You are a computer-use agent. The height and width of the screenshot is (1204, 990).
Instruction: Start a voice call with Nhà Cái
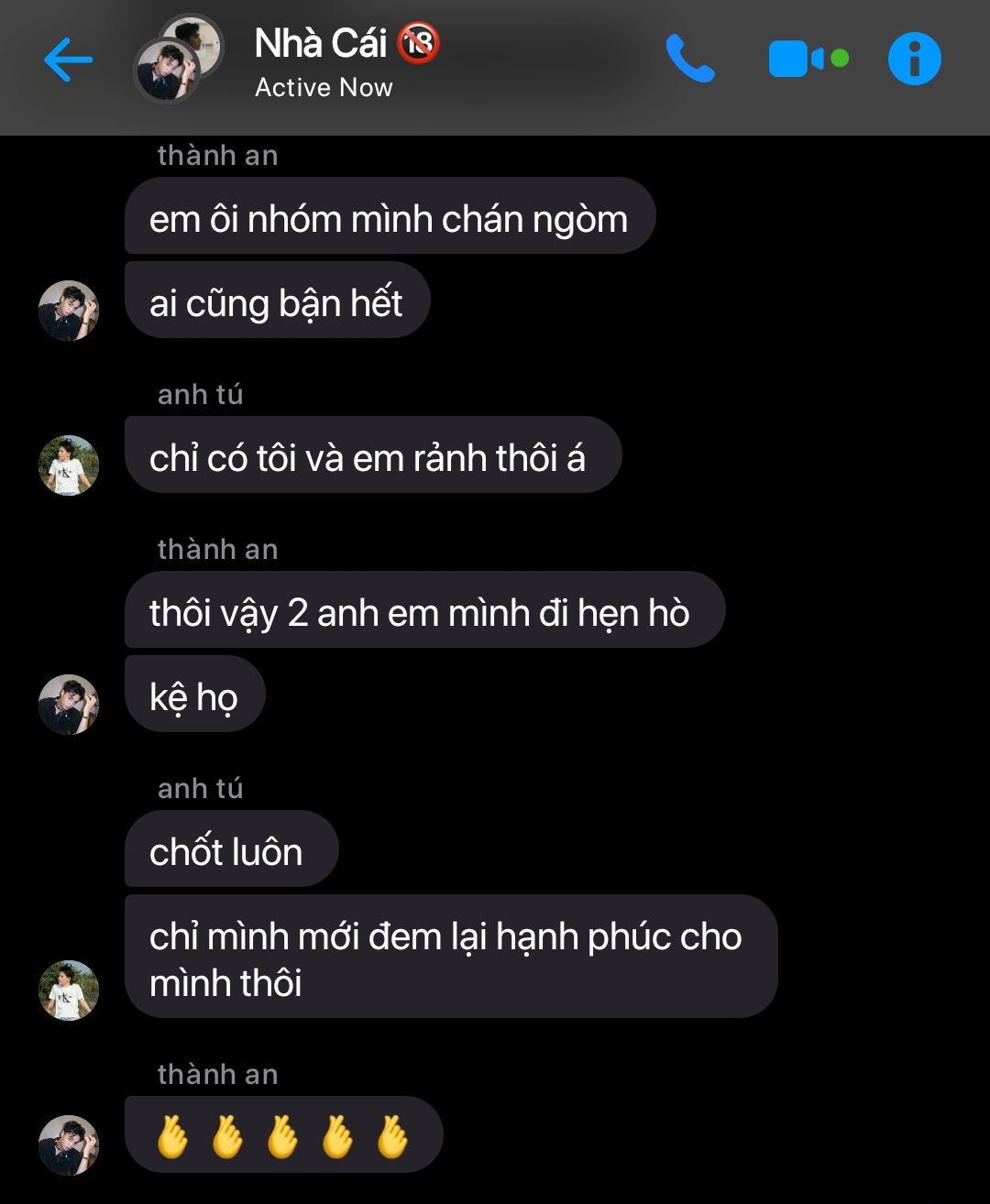(x=689, y=60)
